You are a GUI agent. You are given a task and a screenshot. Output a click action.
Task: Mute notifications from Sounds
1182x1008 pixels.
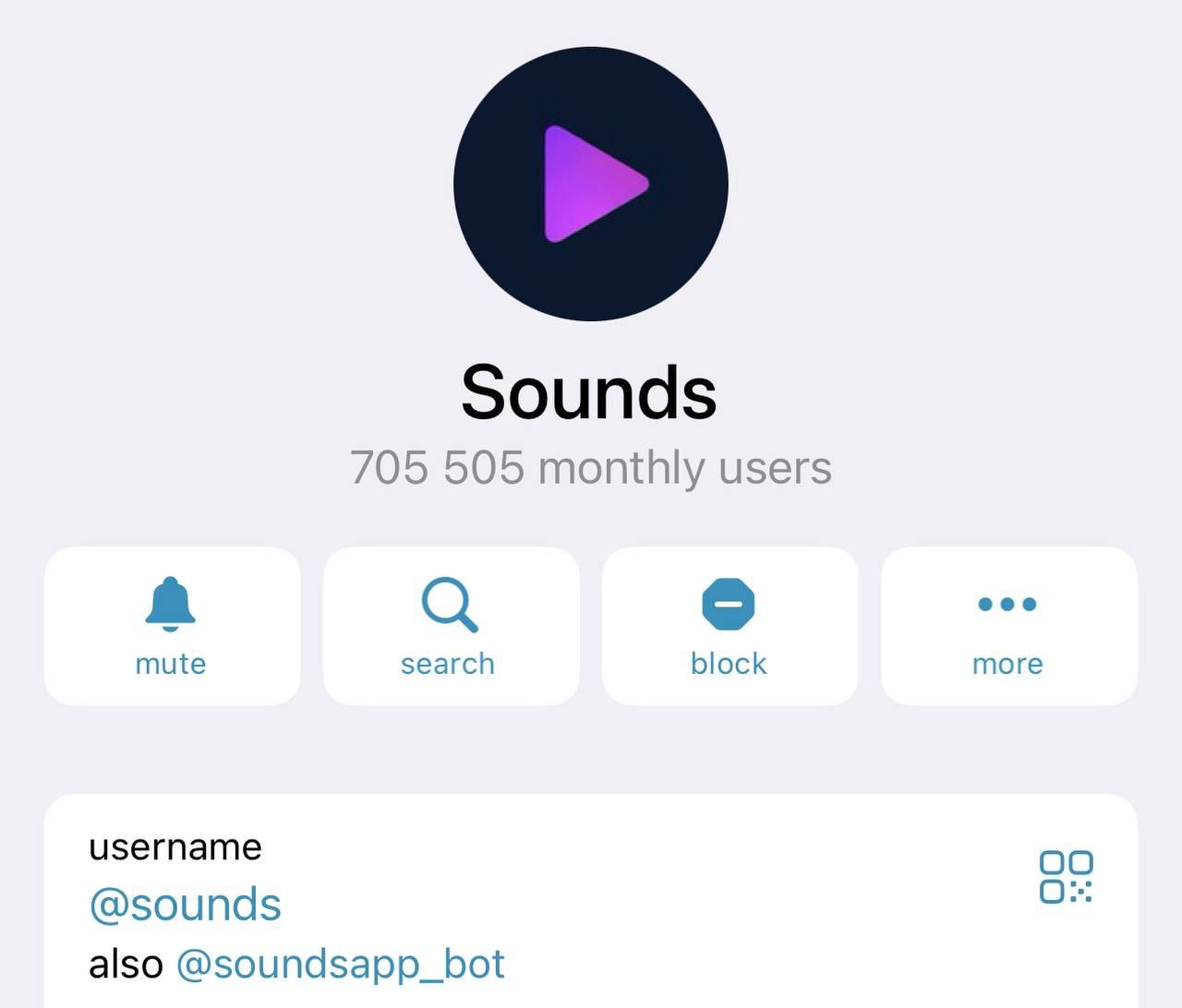[172, 626]
